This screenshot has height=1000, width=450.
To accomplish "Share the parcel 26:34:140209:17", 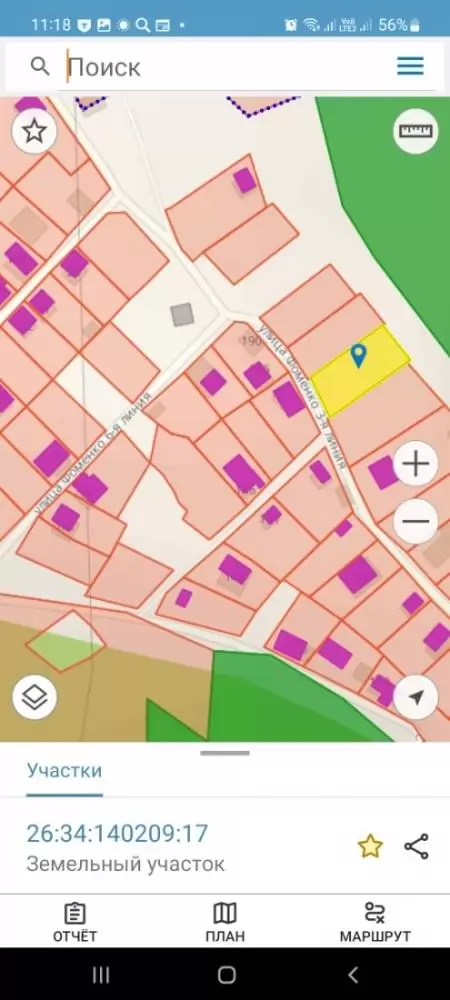I will 416,846.
